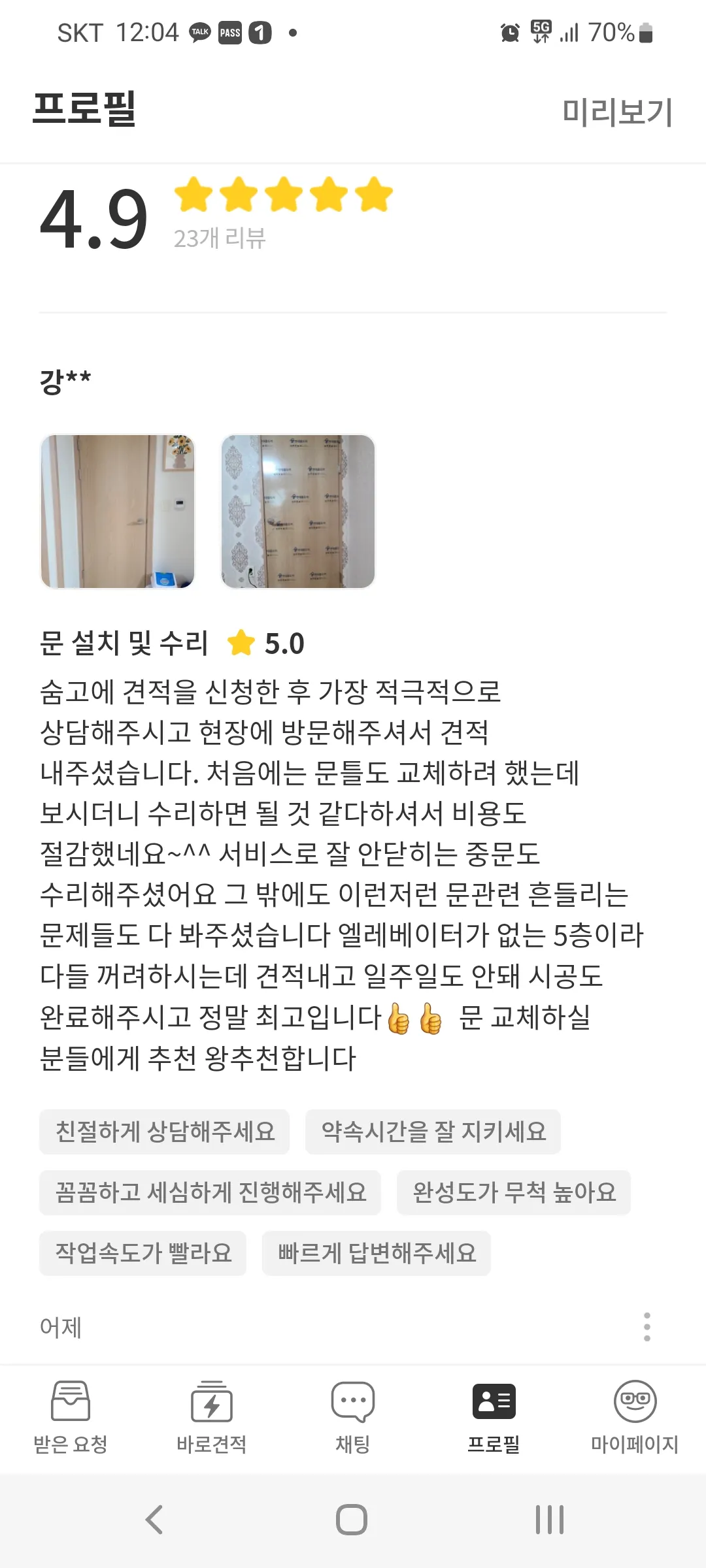Screen dimensions: 706x1568
Task: Select the 작업속도가 빨라요 tag chip
Action: 143,1252
